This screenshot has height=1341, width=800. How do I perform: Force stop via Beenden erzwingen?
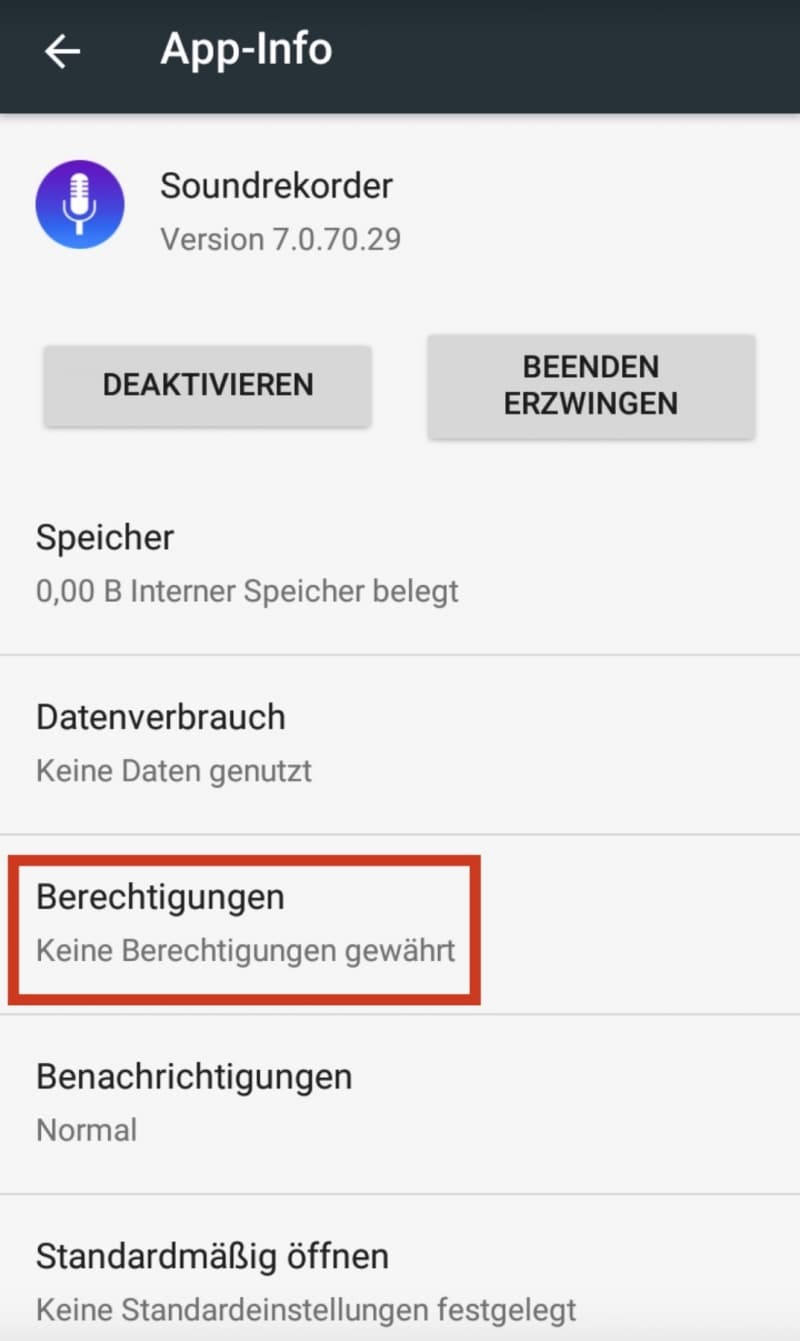click(x=591, y=385)
